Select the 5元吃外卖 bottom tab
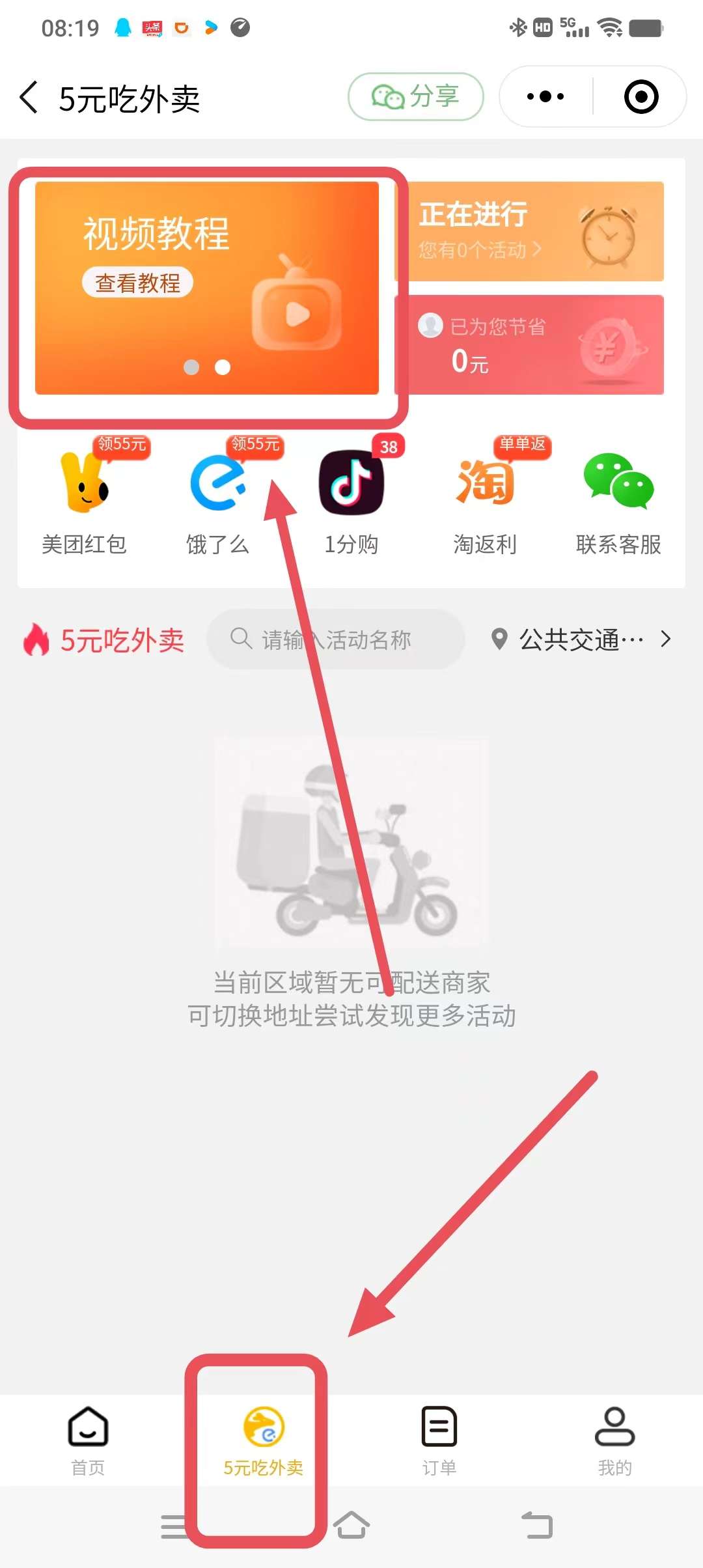 pyautogui.click(x=264, y=1440)
